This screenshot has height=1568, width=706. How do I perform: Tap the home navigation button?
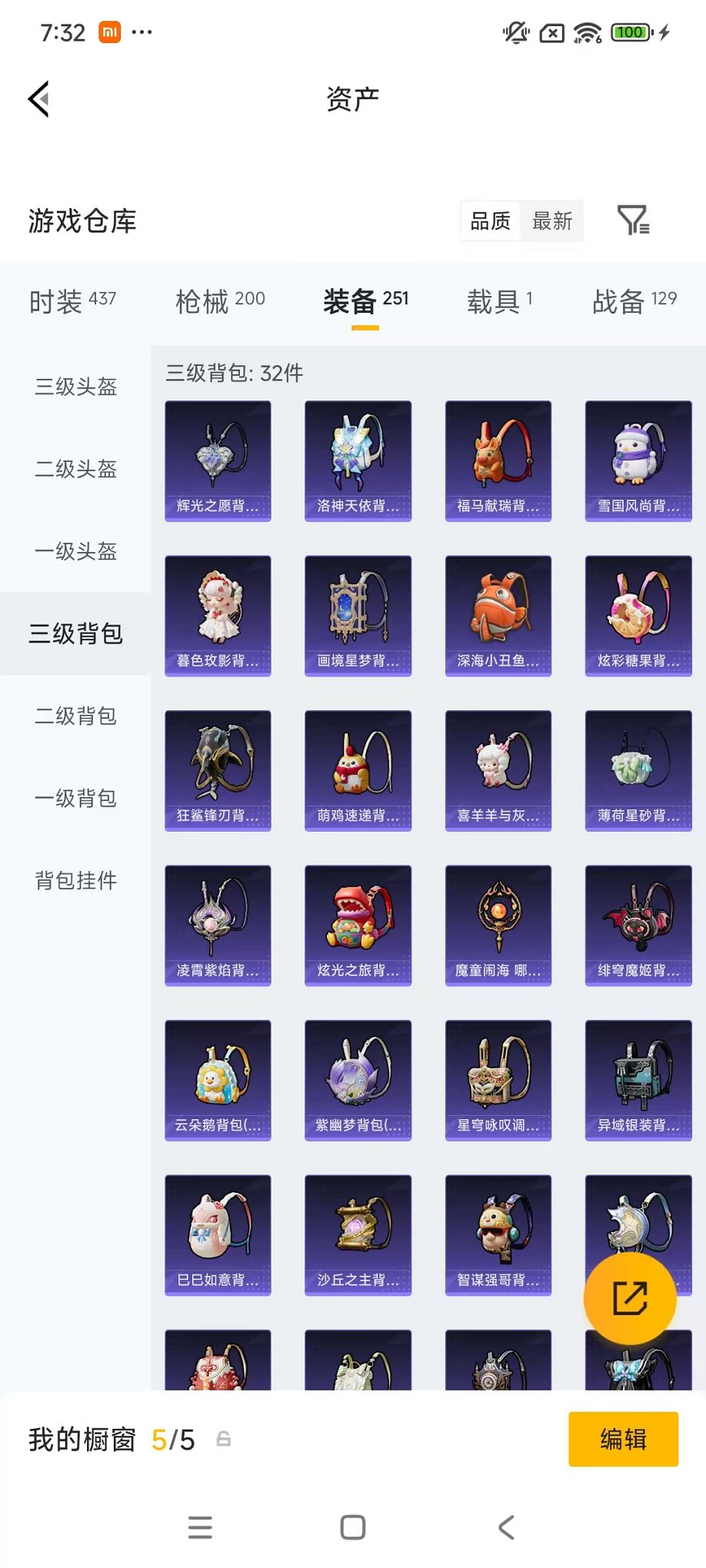[351, 1526]
